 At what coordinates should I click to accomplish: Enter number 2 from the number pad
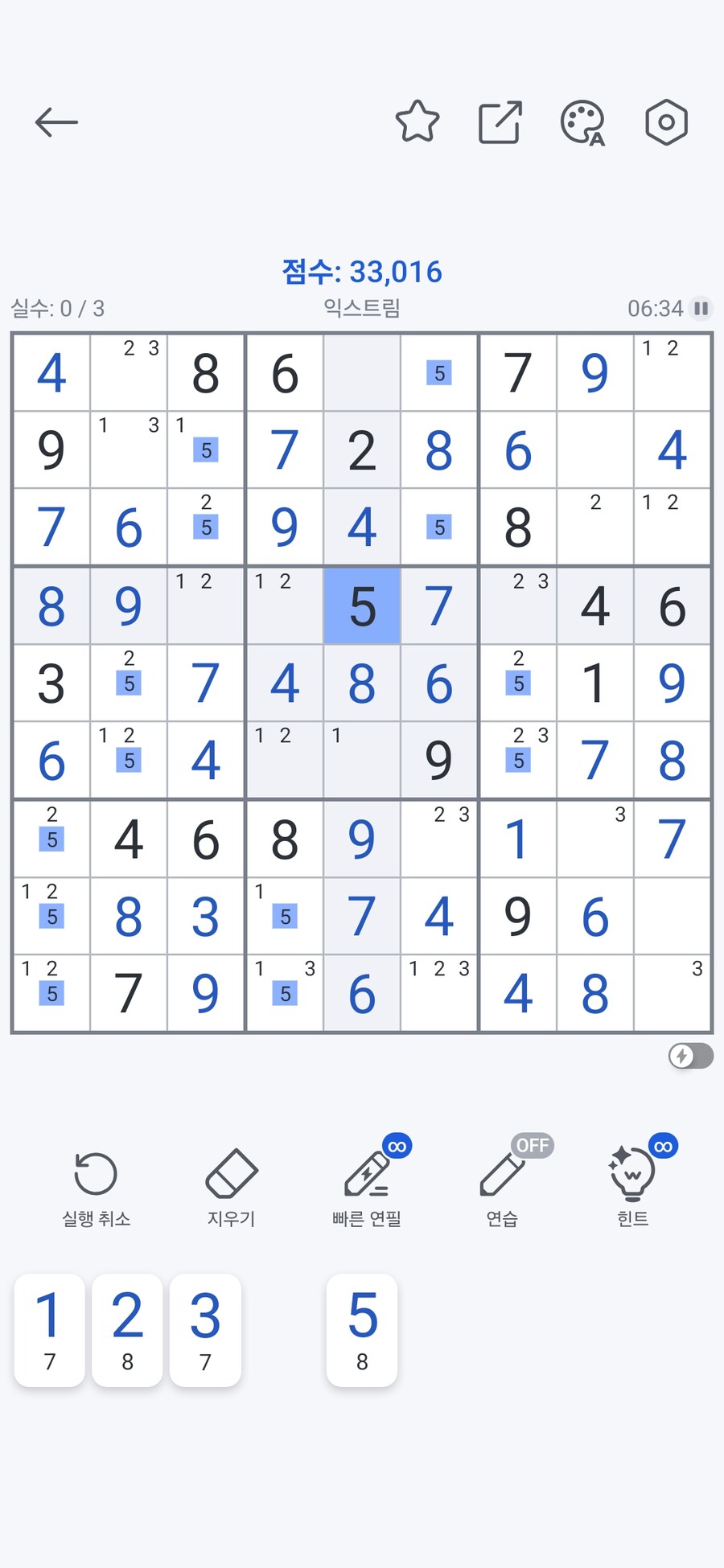[127, 1330]
